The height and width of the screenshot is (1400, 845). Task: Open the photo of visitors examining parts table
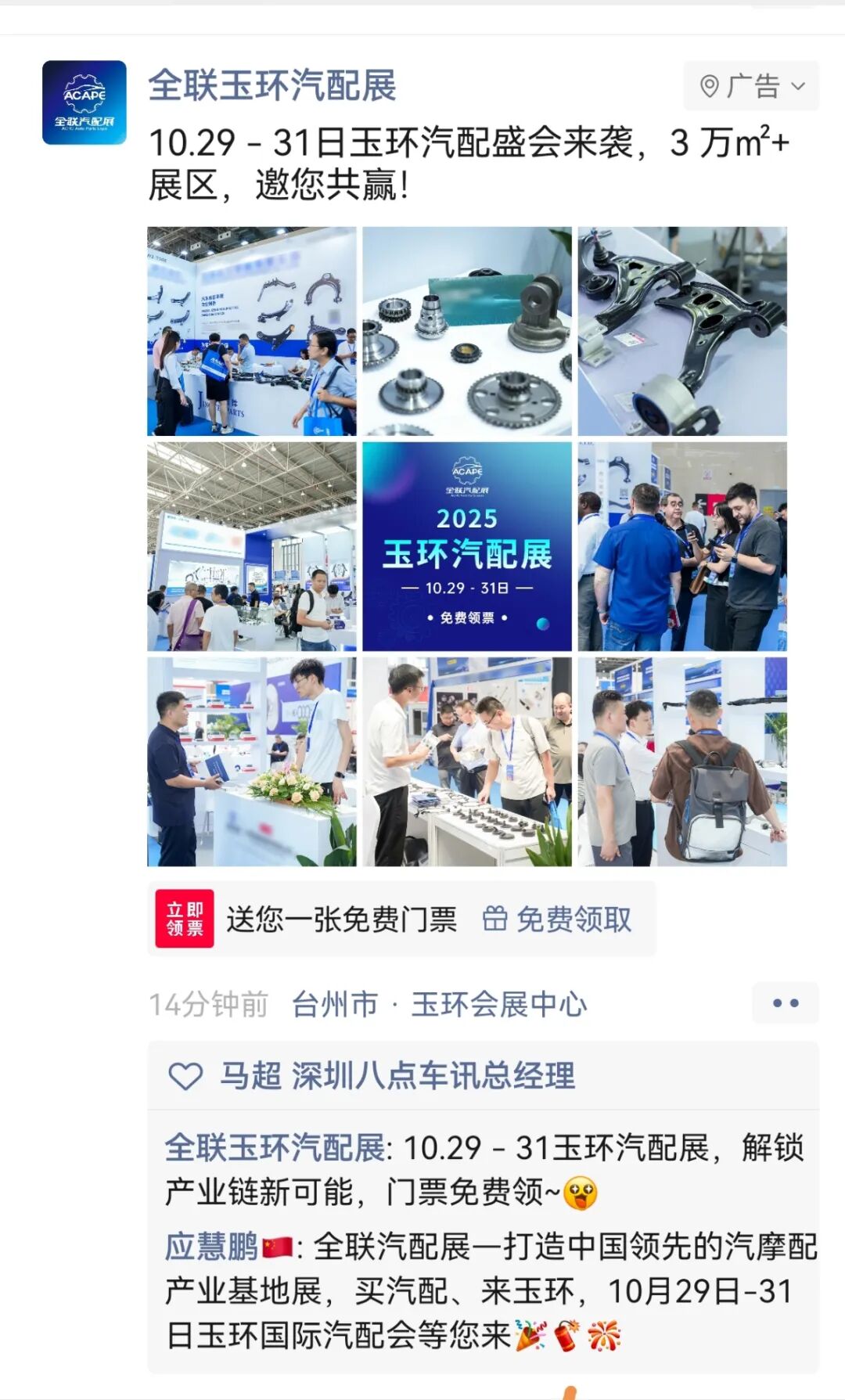(x=466, y=761)
